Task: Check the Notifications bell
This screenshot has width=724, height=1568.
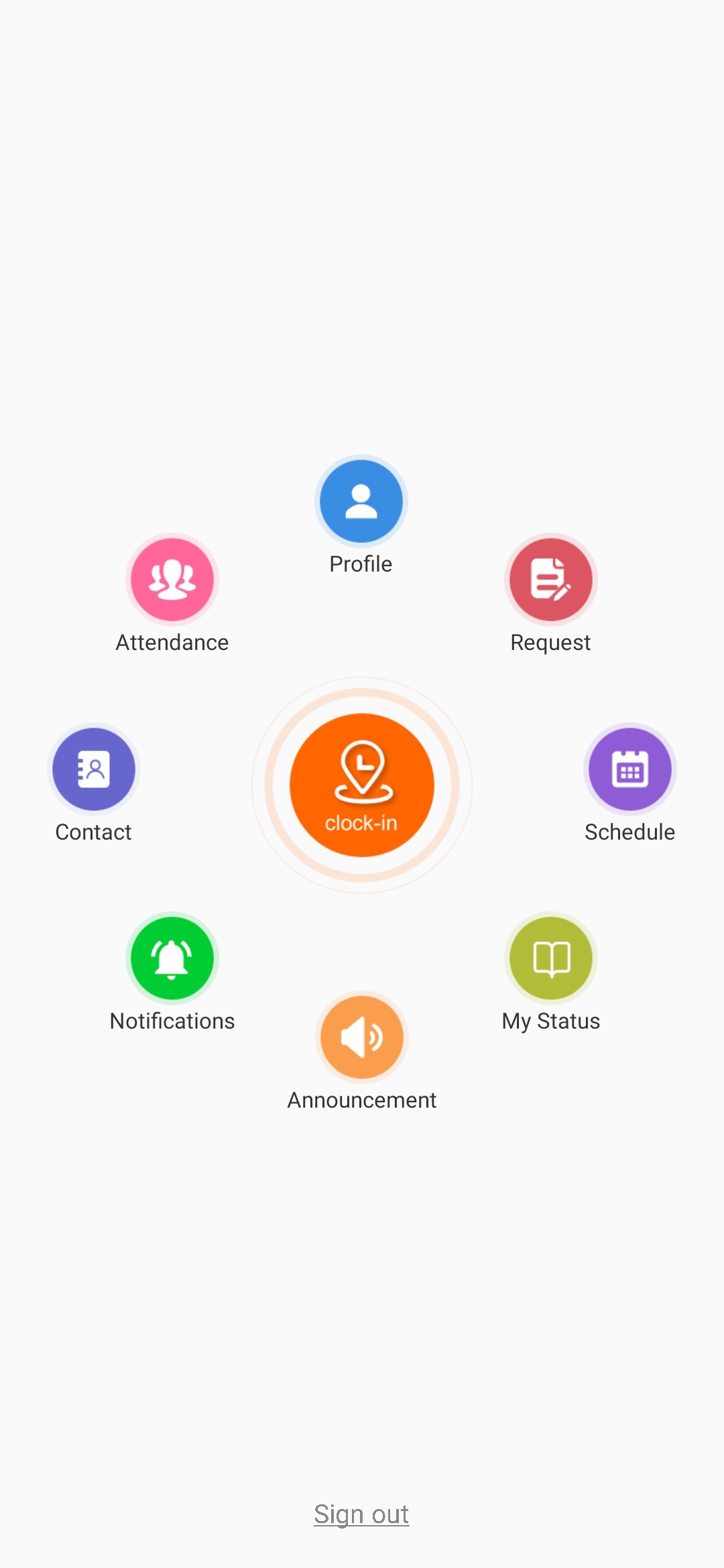Action: [172, 958]
